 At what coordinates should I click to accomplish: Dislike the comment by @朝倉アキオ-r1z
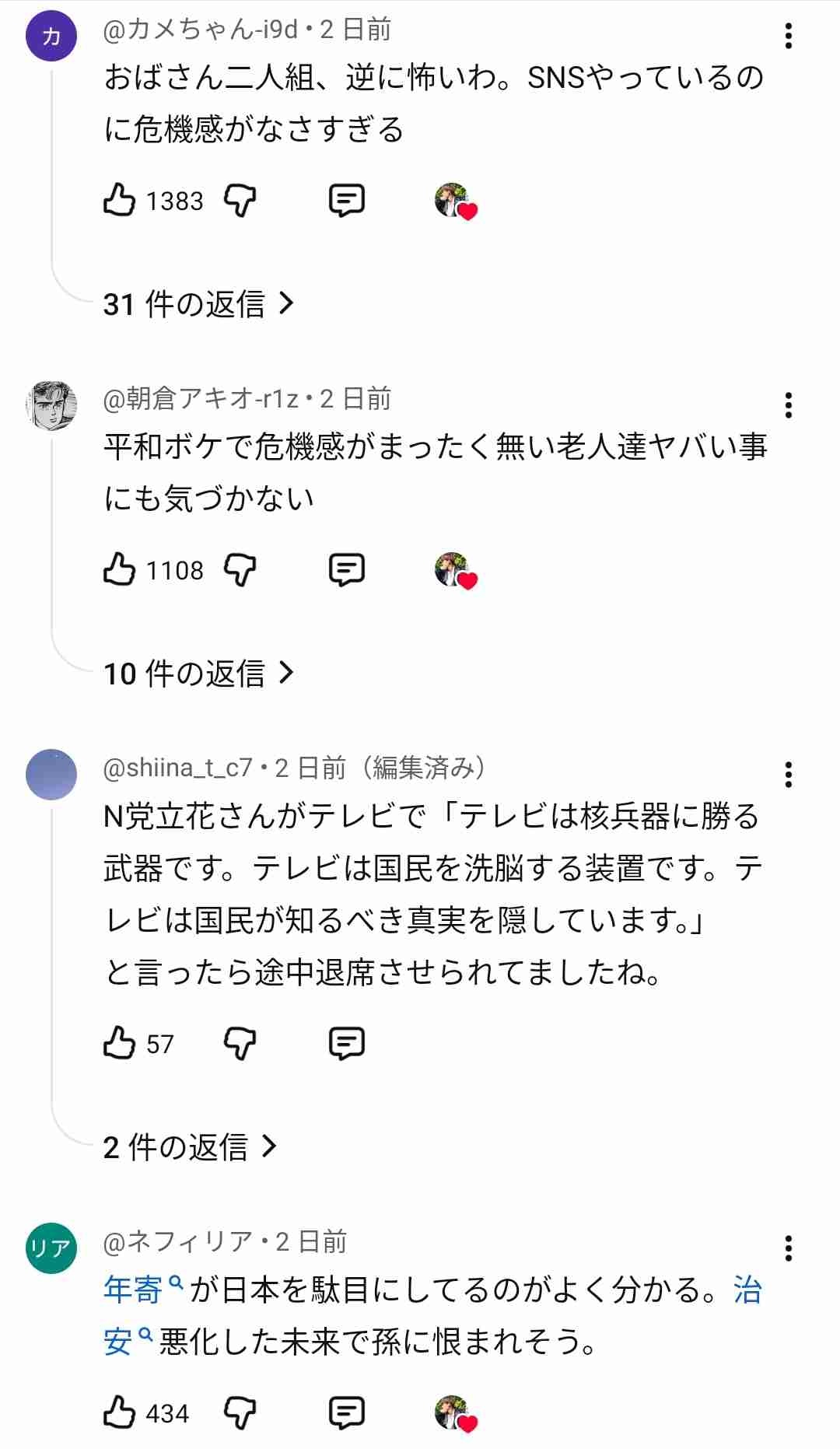pos(240,569)
